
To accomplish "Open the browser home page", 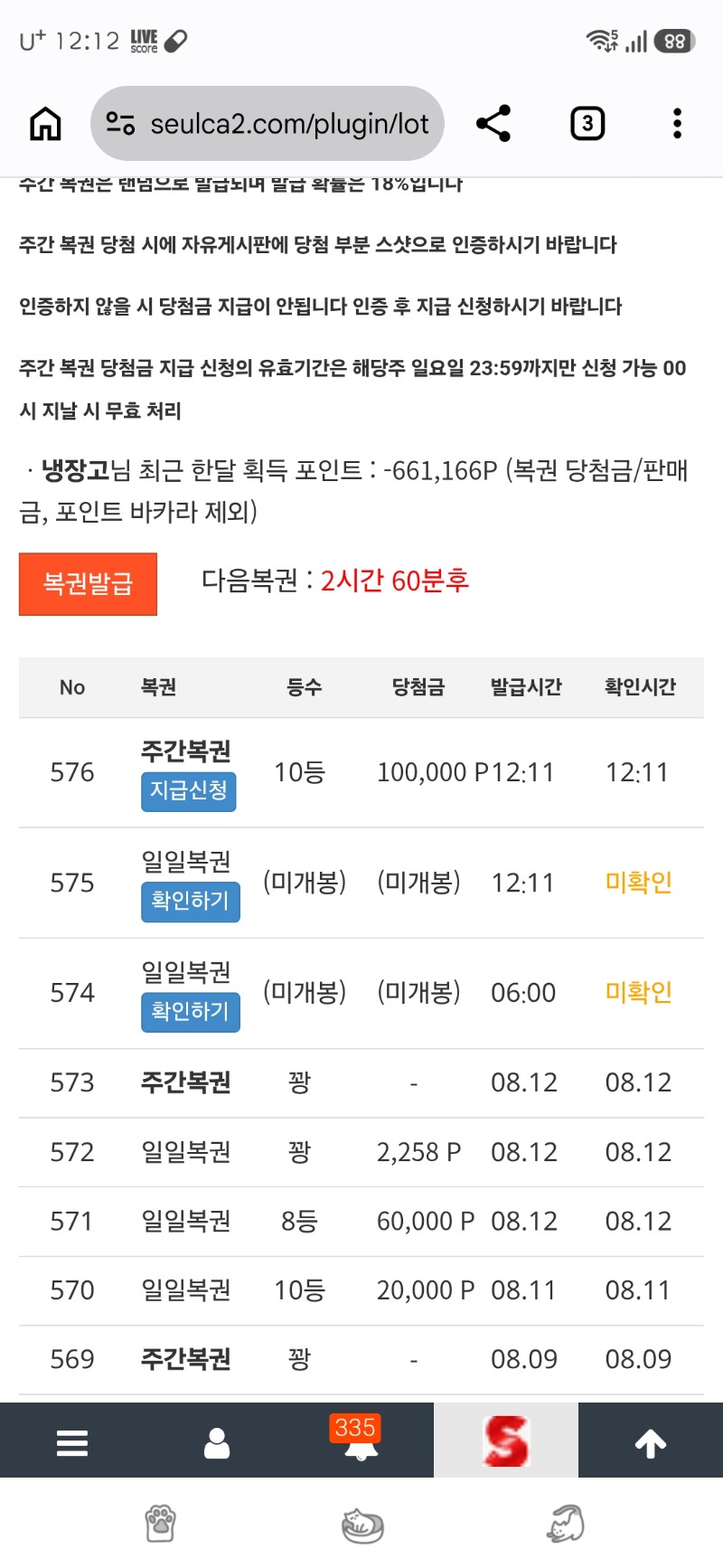I will (x=45, y=124).
